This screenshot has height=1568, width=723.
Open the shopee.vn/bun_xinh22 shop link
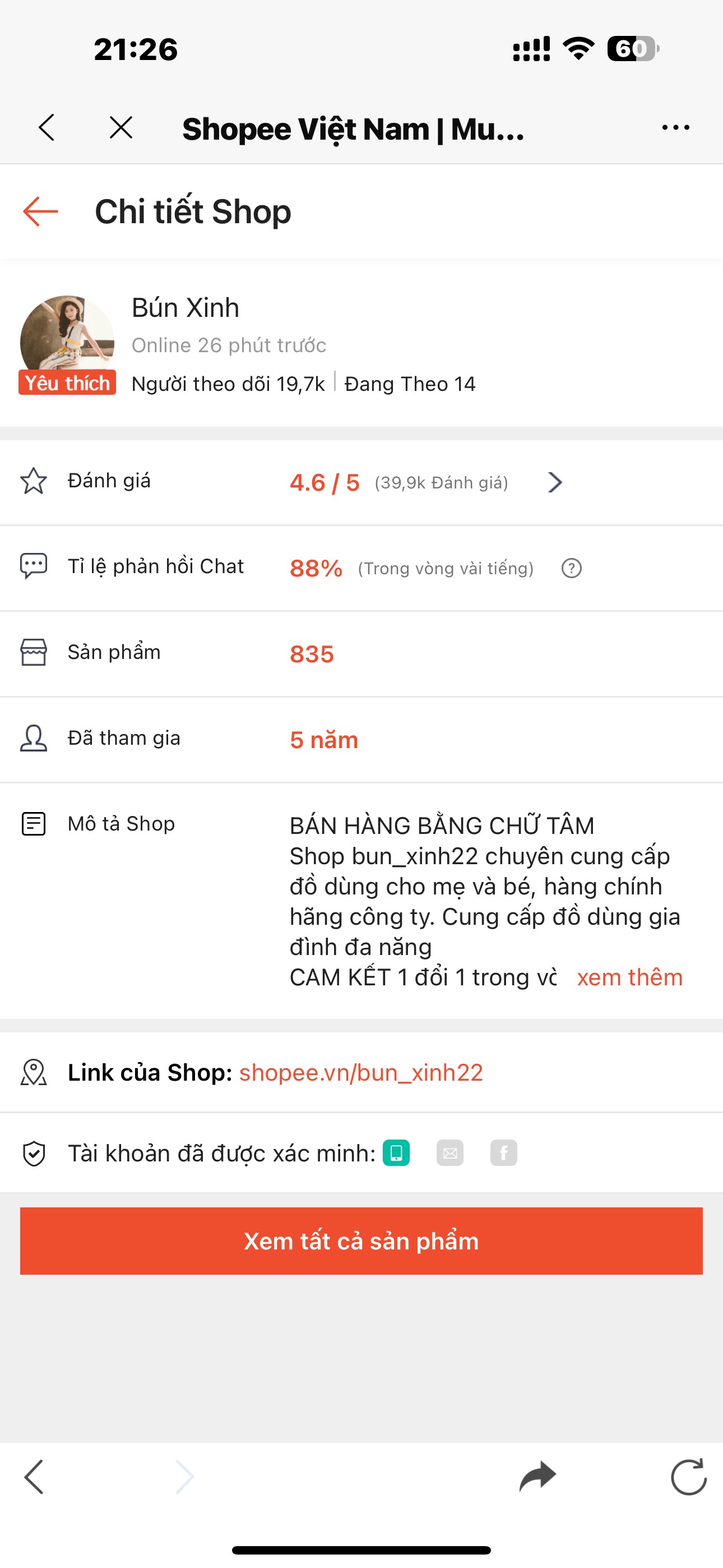[x=361, y=1072]
